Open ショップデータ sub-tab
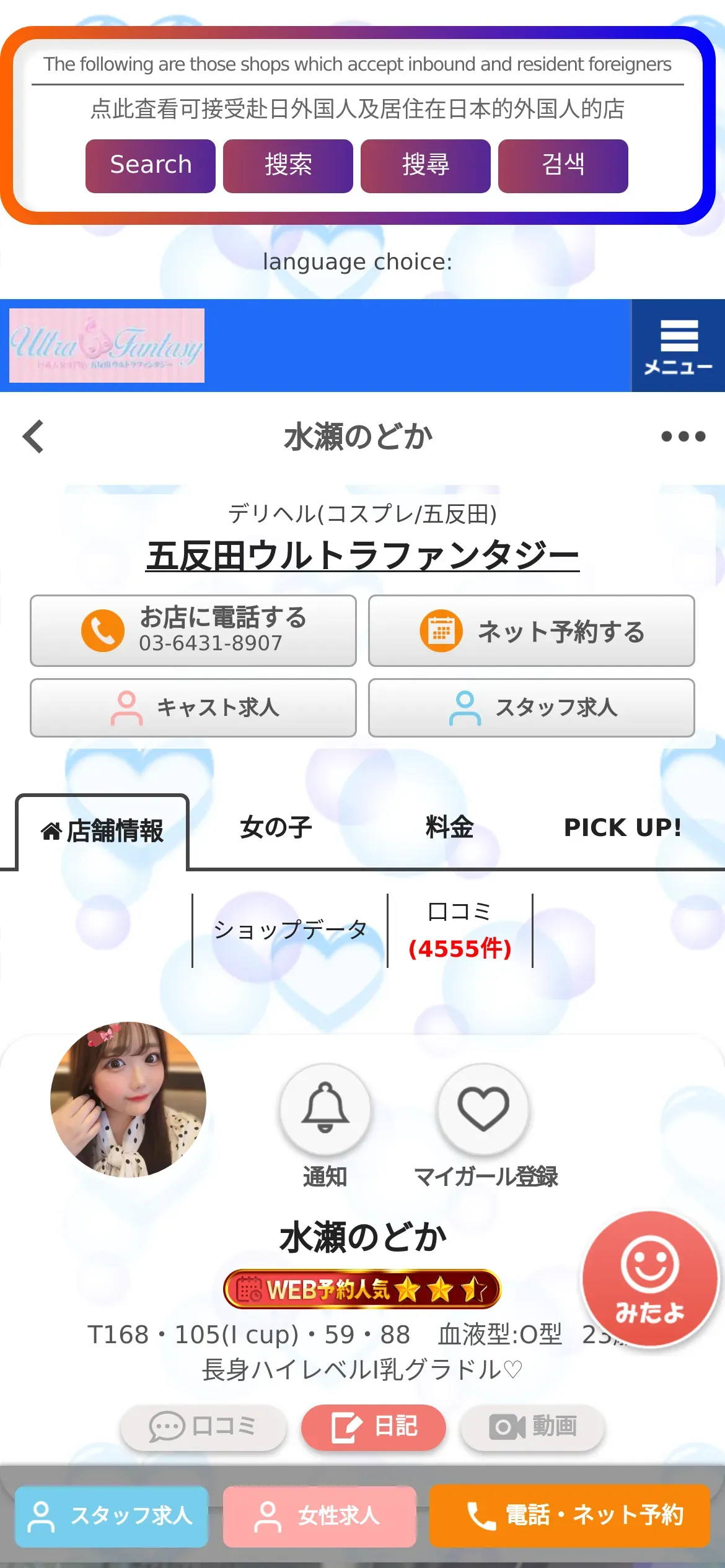The height and width of the screenshot is (1568, 725). pos(290,930)
